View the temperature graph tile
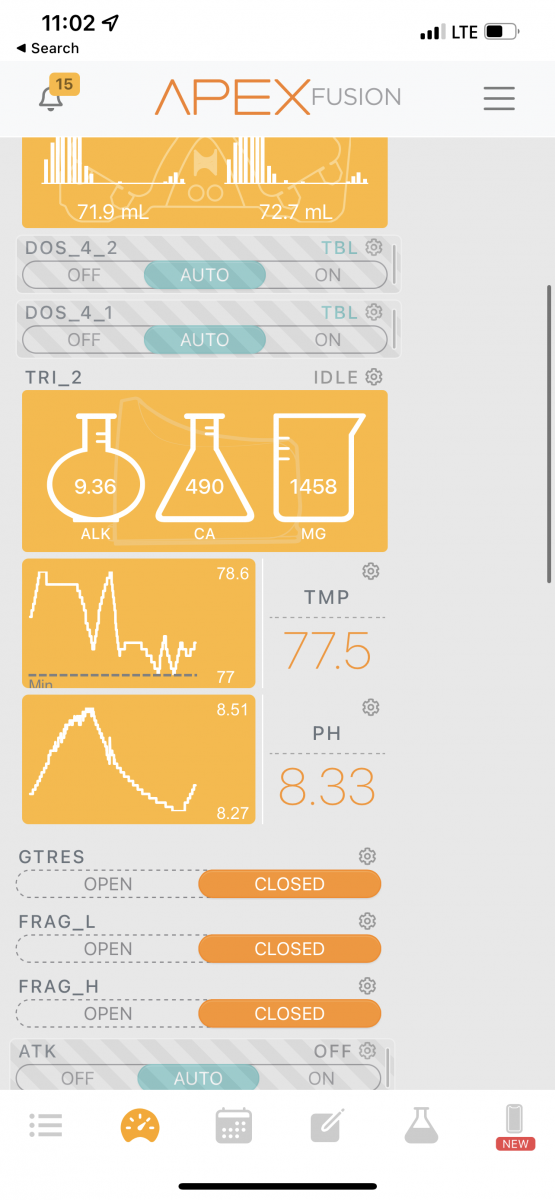Image resolution: width=555 pixels, height=1200 pixels. (139, 623)
